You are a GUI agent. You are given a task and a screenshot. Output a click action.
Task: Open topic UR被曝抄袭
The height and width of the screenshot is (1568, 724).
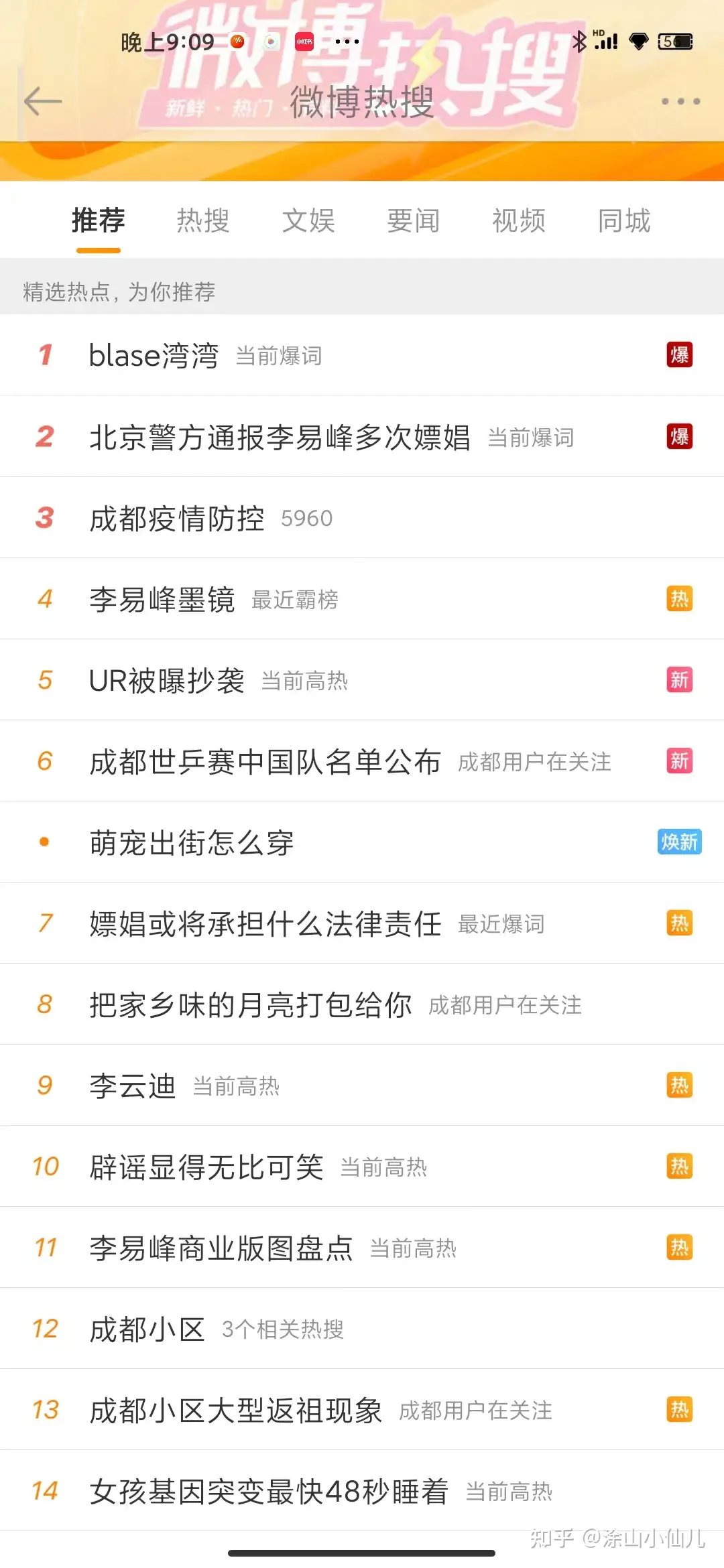[x=167, y=681]
